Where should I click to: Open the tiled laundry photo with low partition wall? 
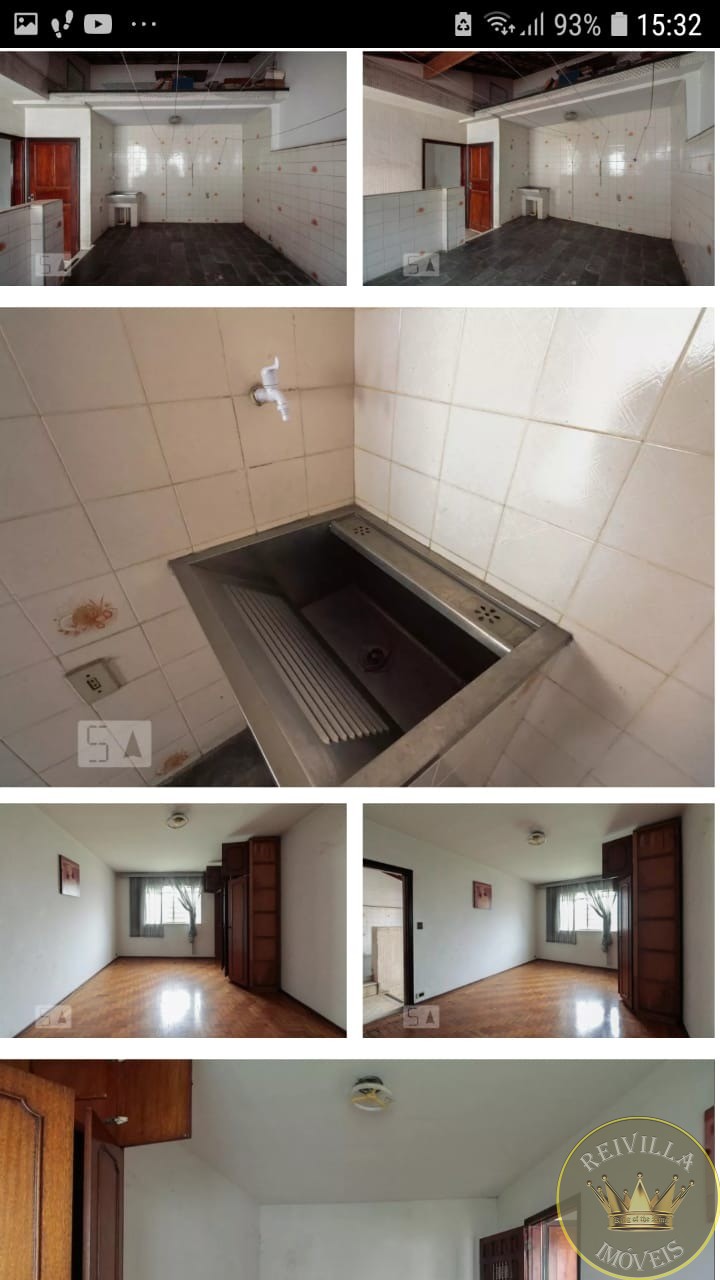pos(538,169)
